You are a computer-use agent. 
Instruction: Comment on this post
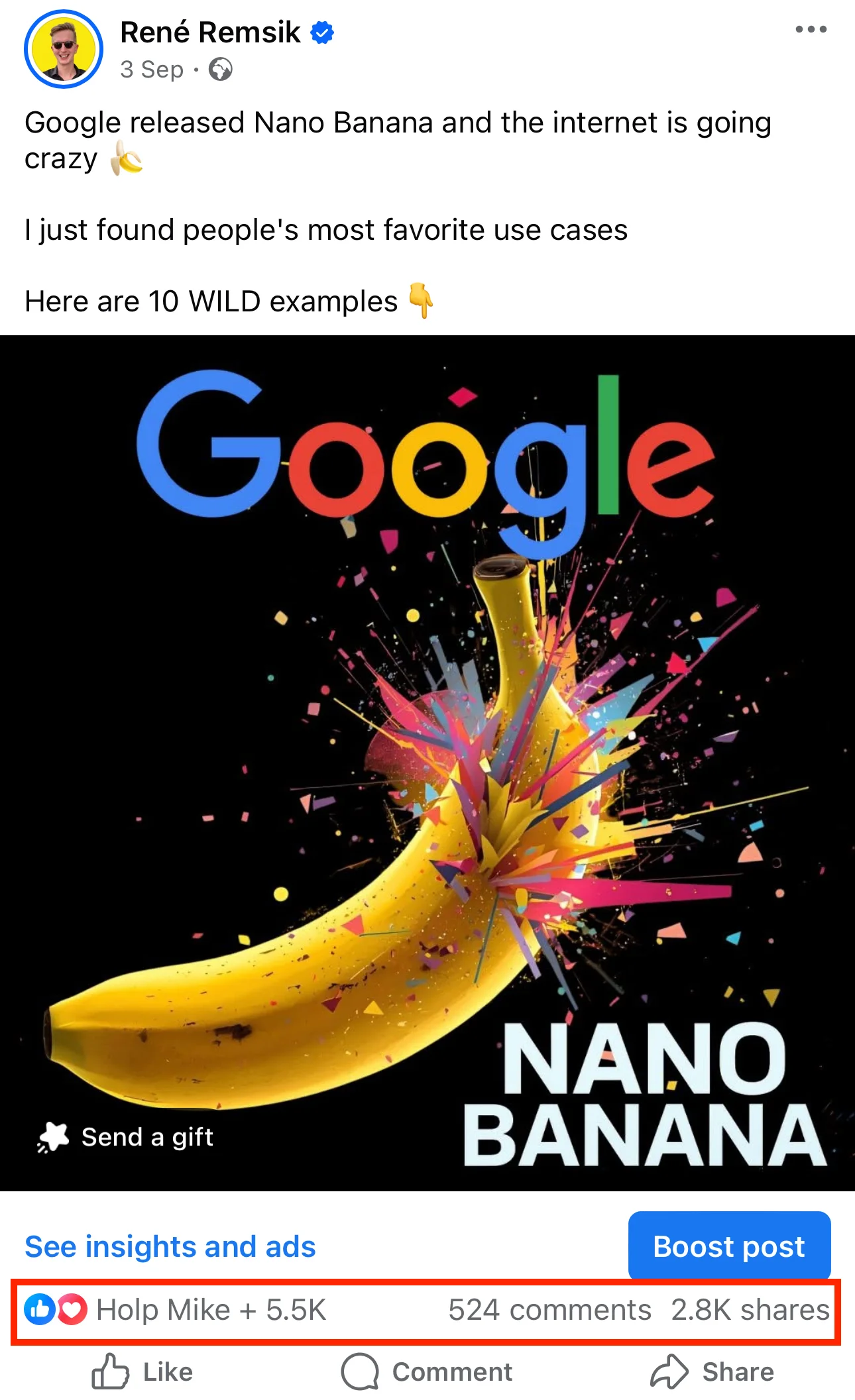(427, 1372)
